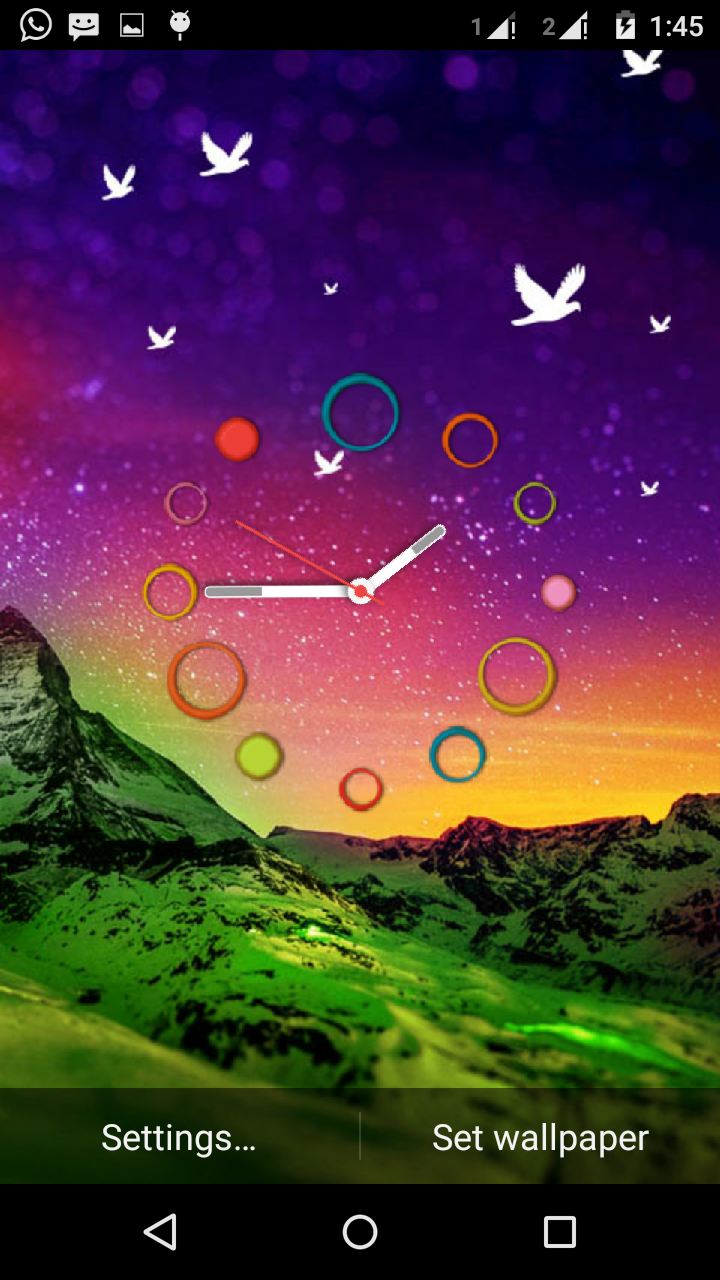Open the WhatsApp notification icon
Image resolution: width=720 pixels, height=1280 pixels.
[x=35, y=24]
